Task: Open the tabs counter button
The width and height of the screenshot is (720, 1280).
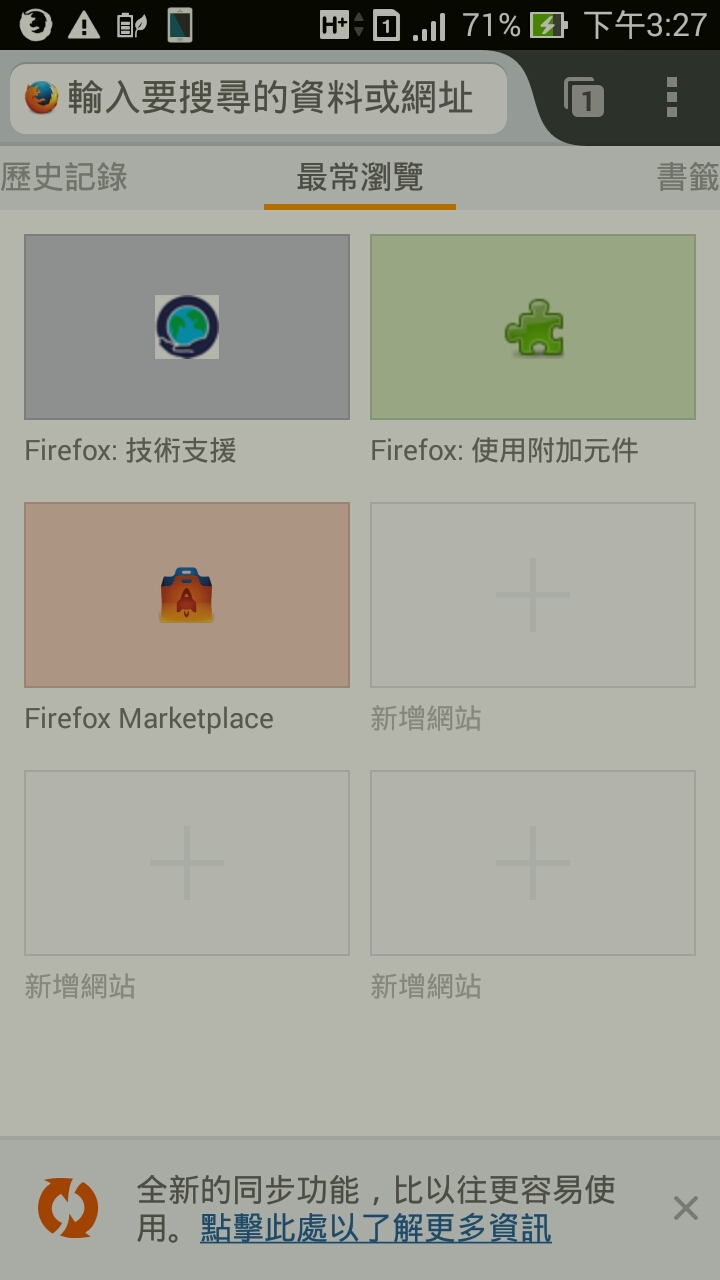Action: [584, 98]
